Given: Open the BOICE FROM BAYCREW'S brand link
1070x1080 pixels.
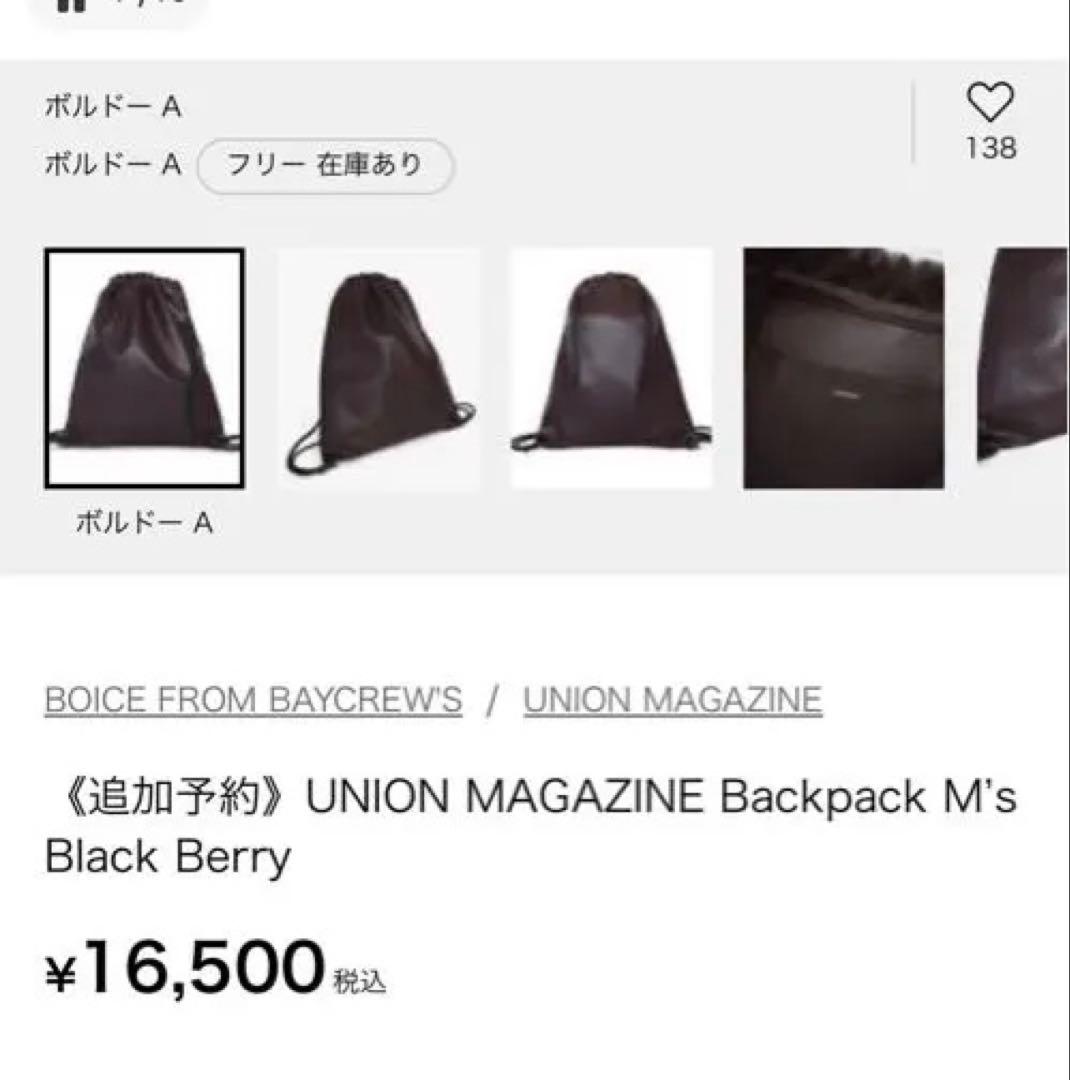Looking at the screenshot, I should tap(251, 699).
